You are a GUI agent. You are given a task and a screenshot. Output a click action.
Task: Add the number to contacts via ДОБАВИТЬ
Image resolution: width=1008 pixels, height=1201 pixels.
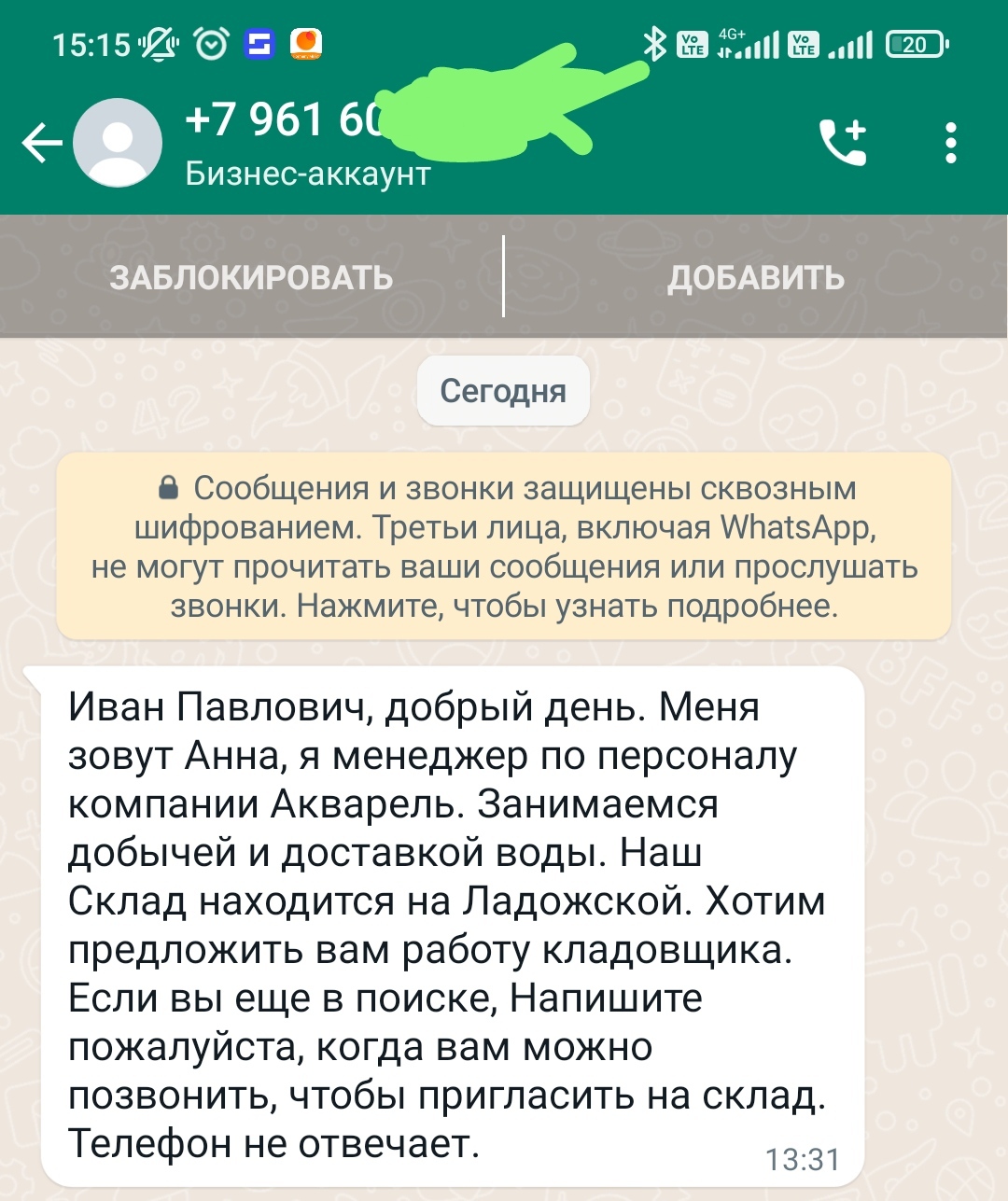[x=756, y=277]
